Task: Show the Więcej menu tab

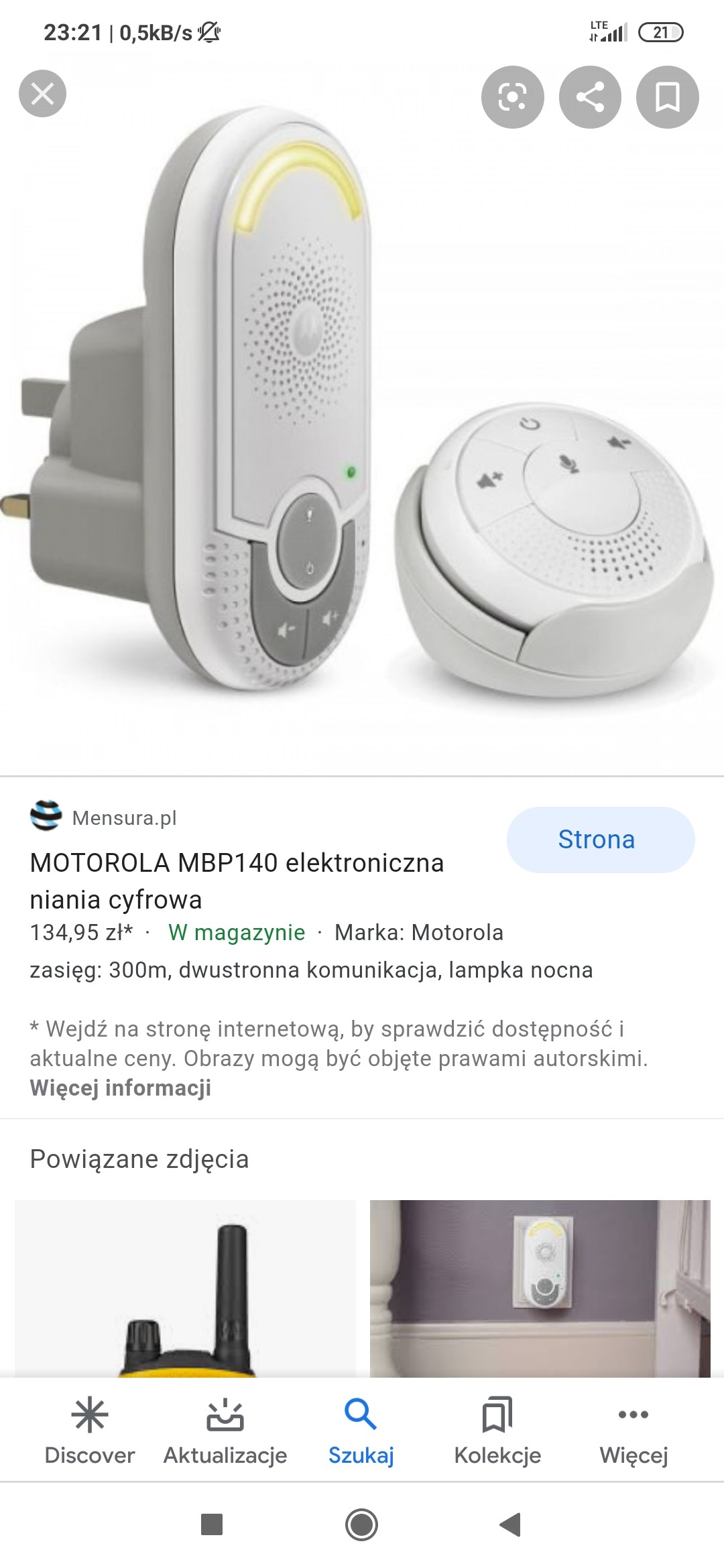Action: [633, 1432]
